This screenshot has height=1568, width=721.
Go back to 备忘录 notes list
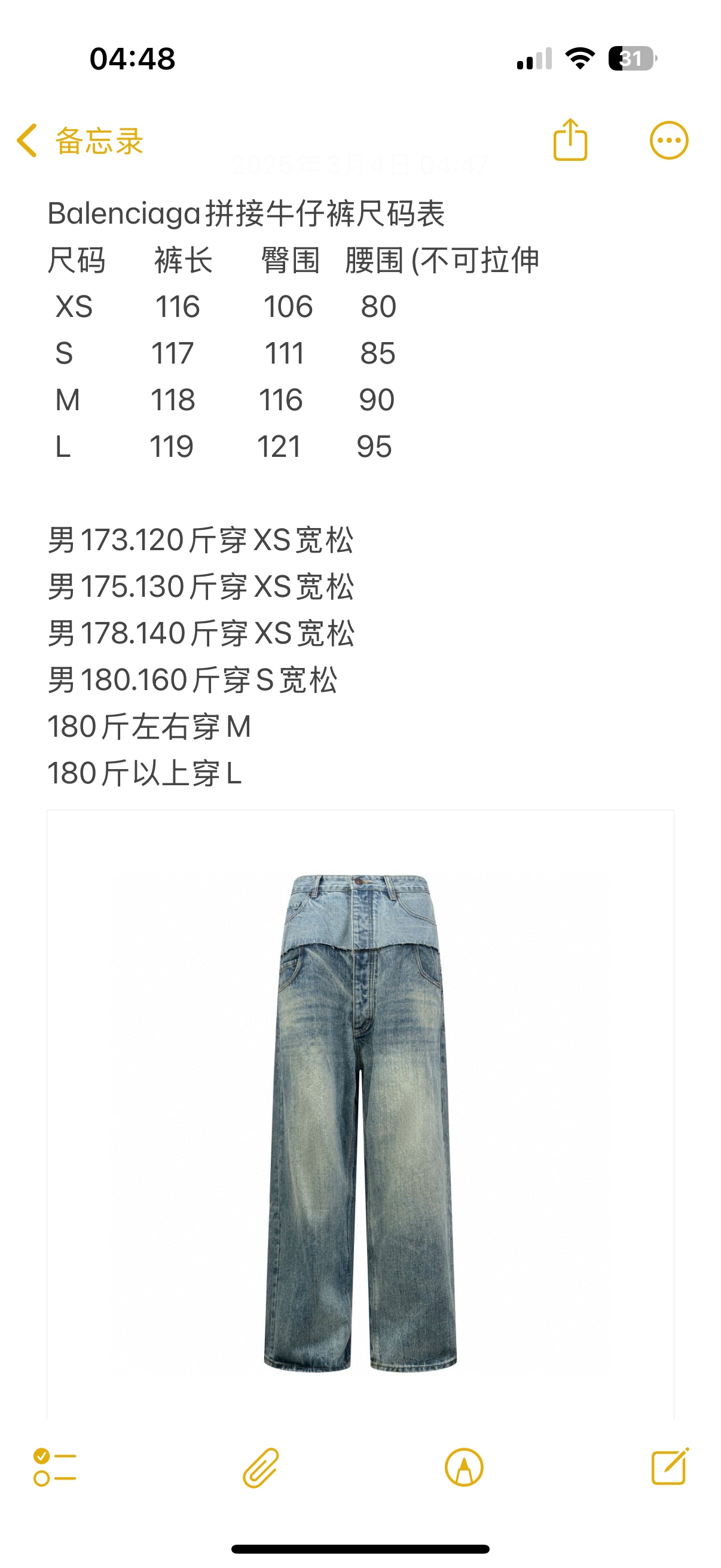tap(79, 141)
